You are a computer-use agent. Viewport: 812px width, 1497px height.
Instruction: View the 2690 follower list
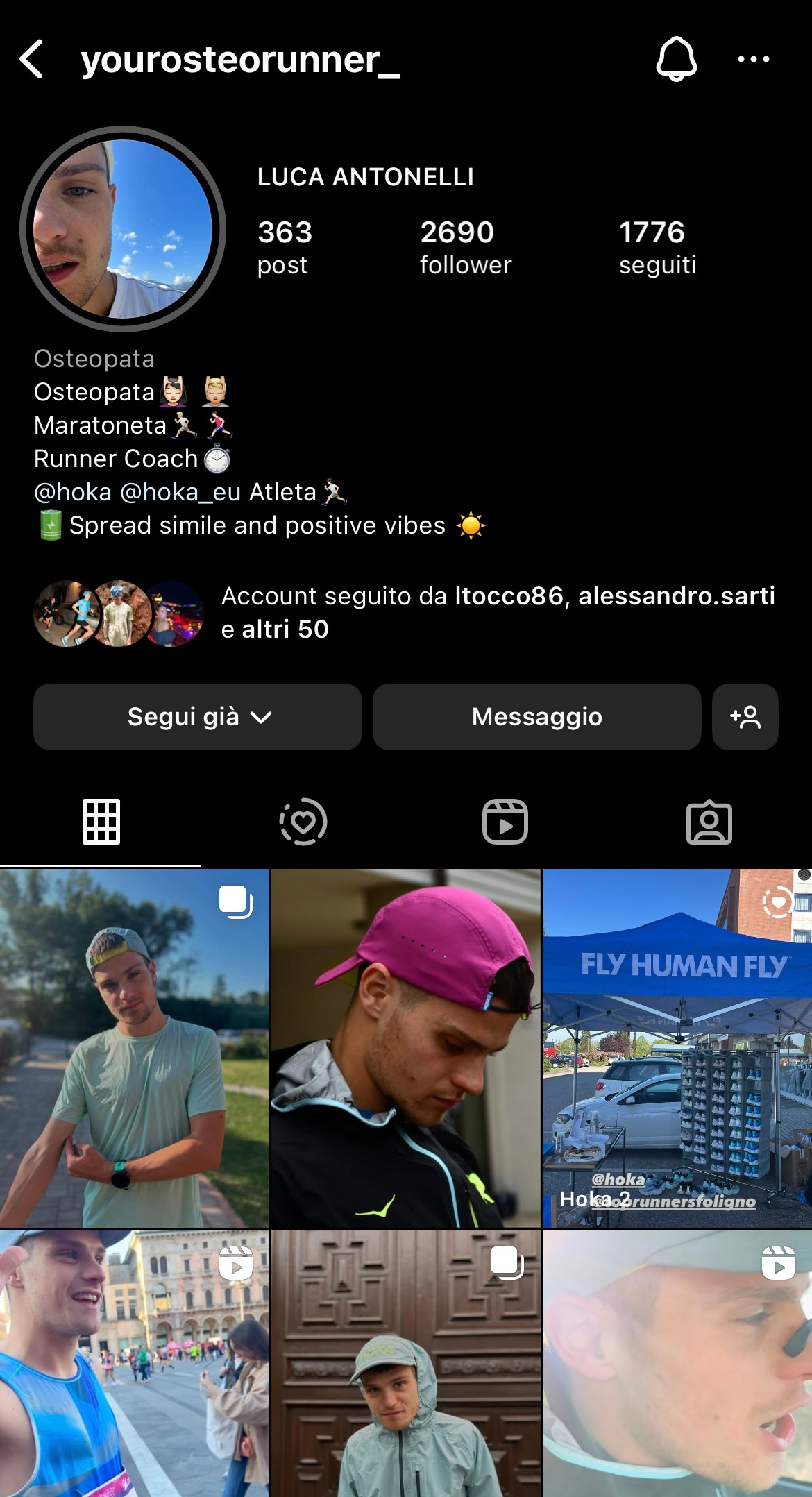tap(465, 247)
